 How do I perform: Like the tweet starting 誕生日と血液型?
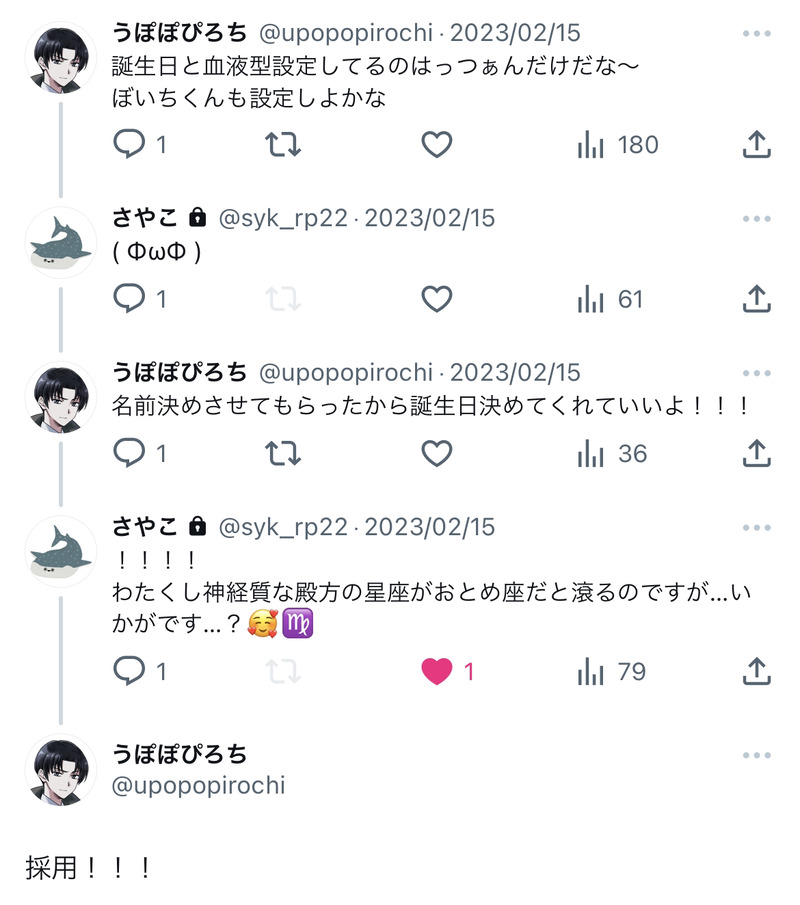[436, 145]
